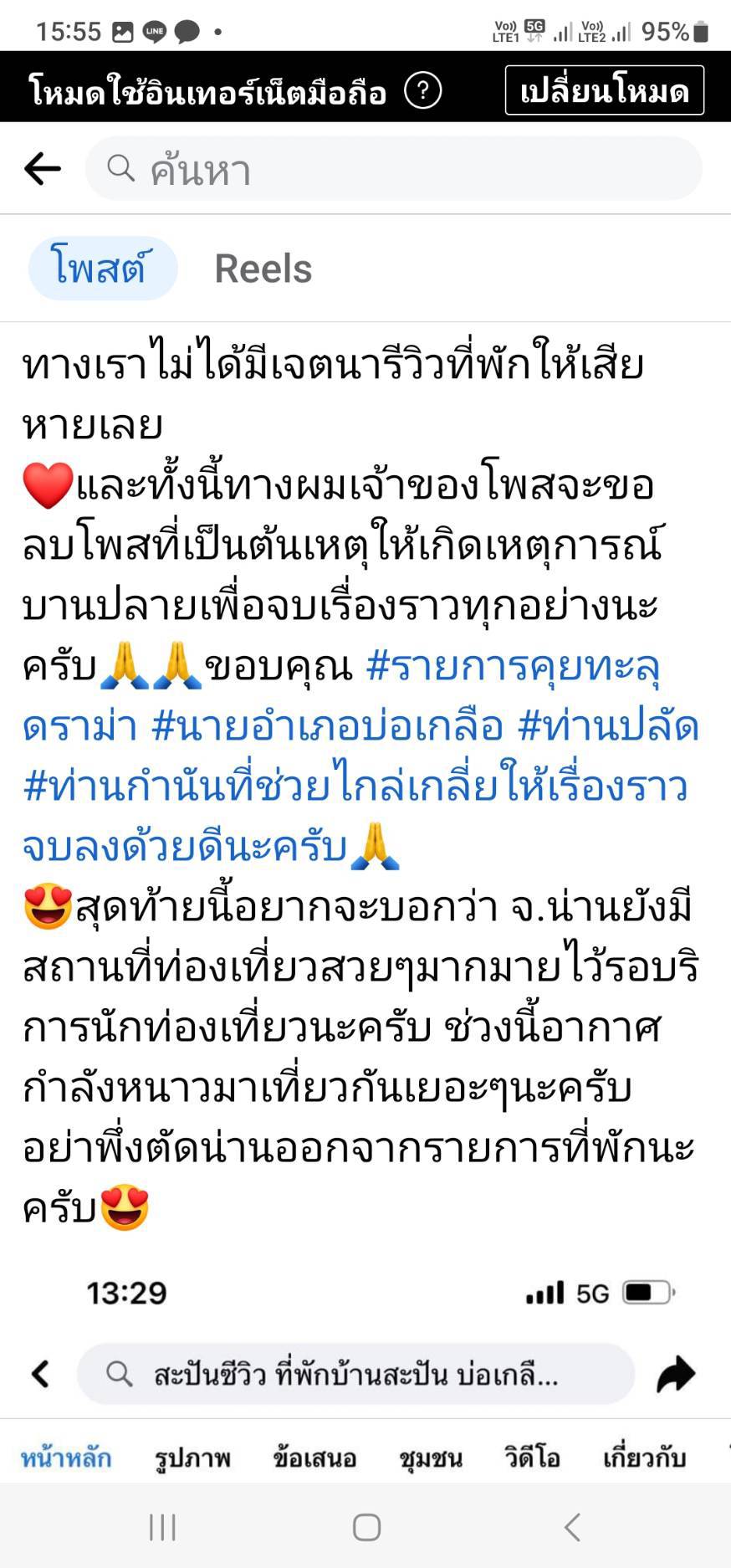Image resolution: width=731 pixels, height=1568 pixels.
Task: Open hashtag #ท่านปลัด
Action: [609, 726]
